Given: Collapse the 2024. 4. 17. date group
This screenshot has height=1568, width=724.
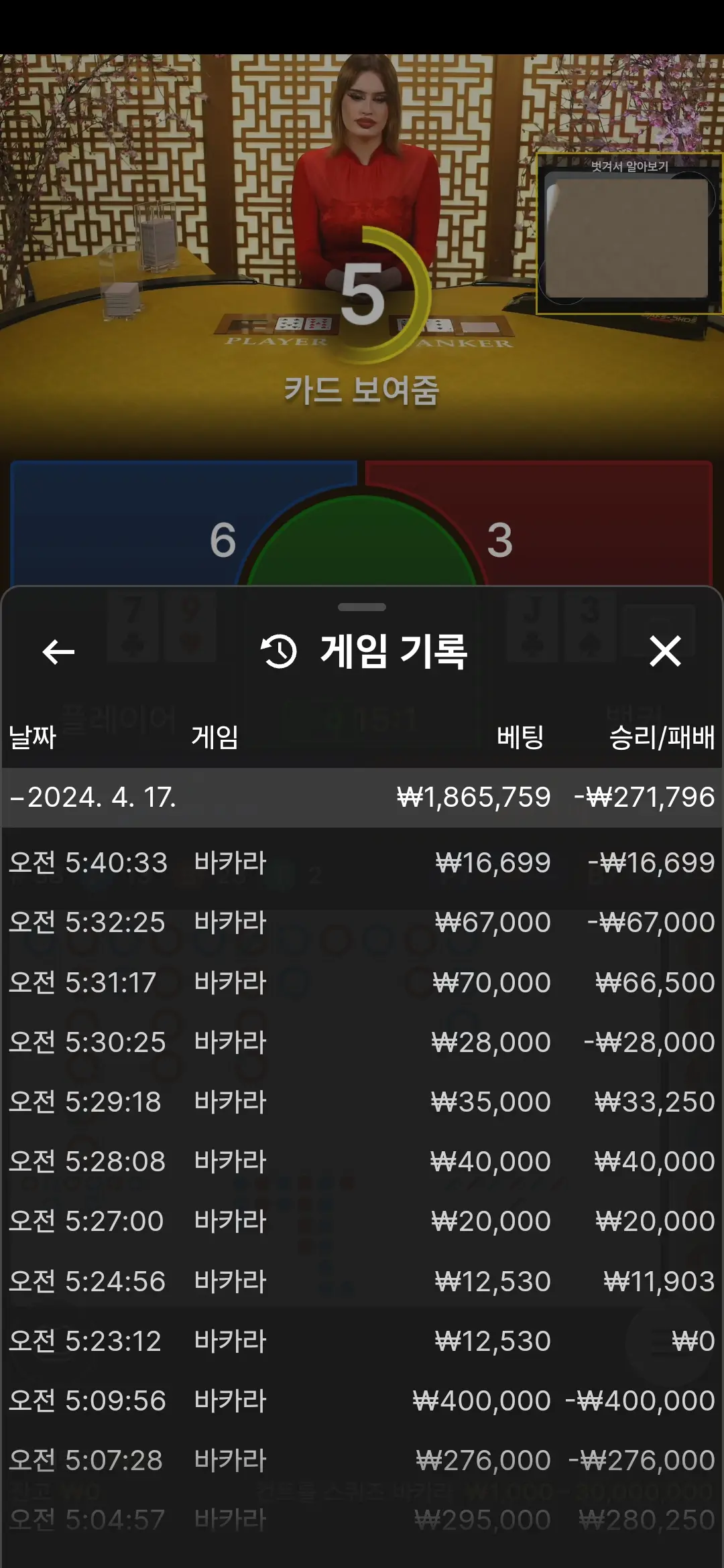Looking at the screenshot, I should (x=362, y=797).
